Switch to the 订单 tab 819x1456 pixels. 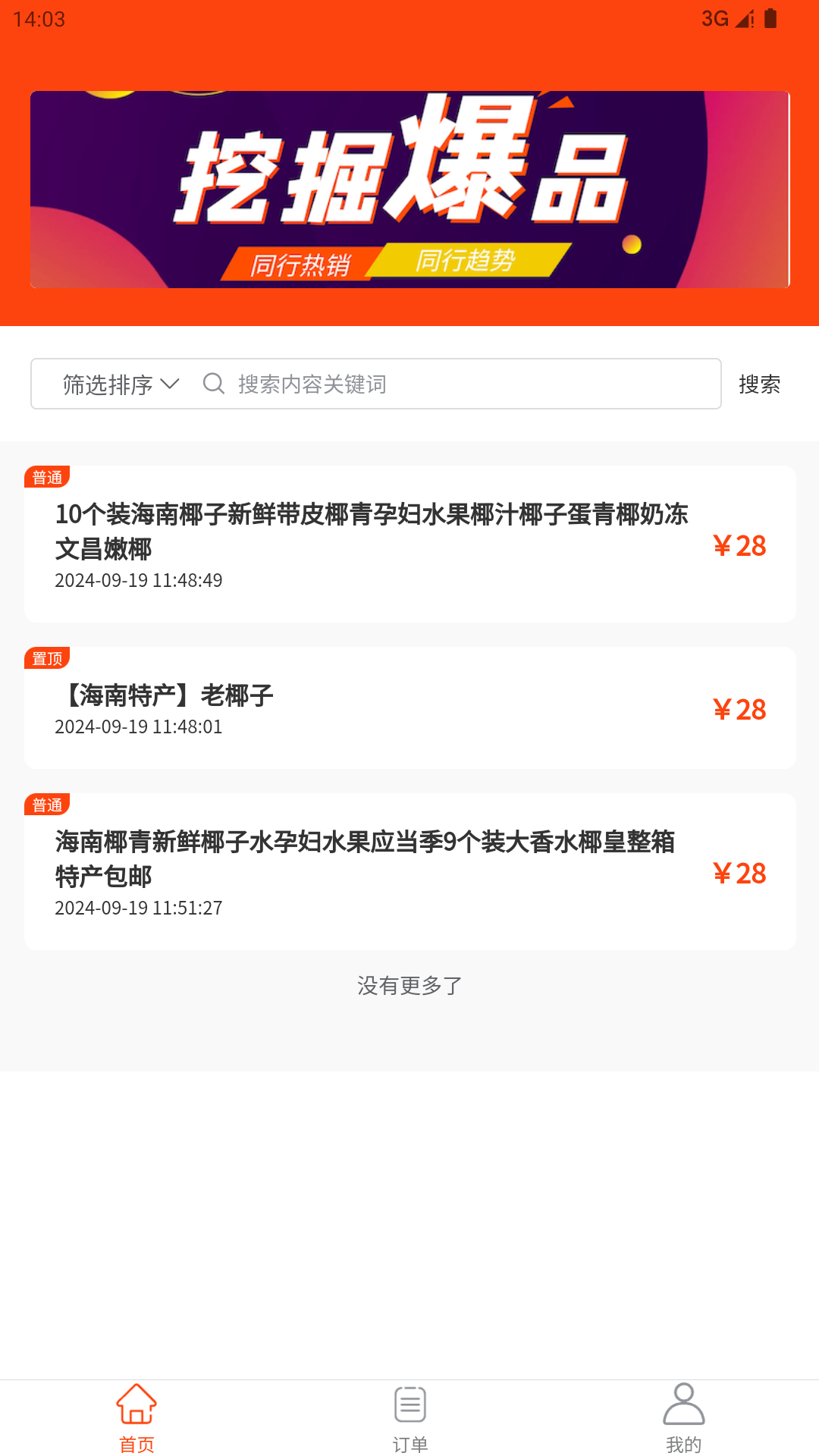click(409, 1417)
